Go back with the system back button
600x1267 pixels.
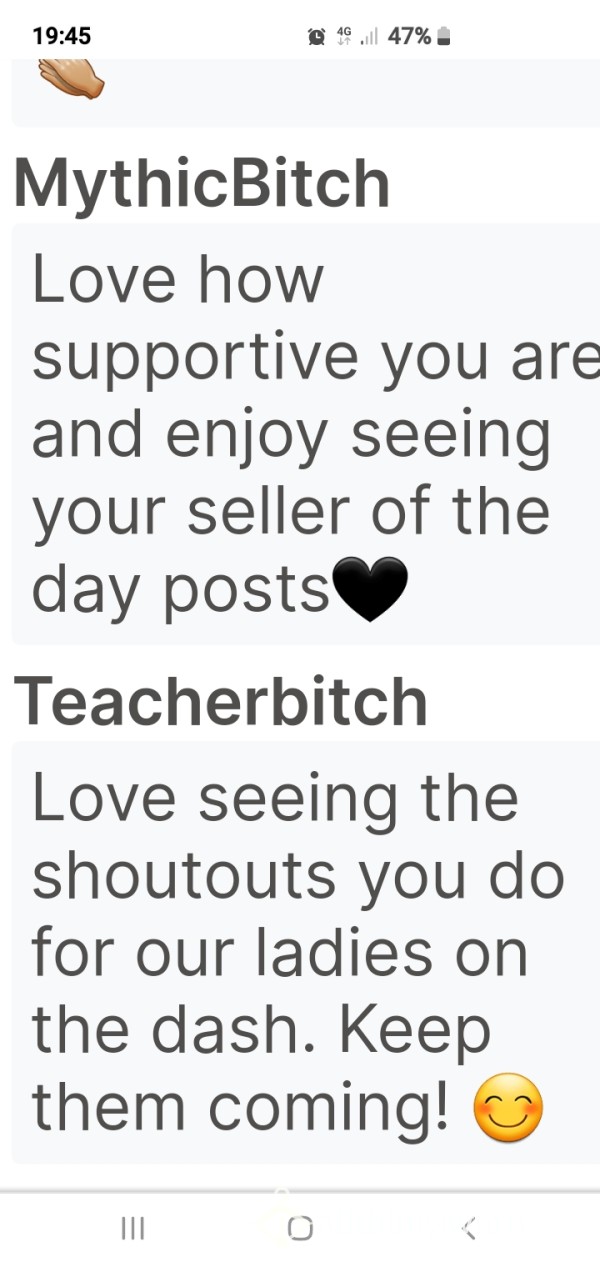[469, 1228]
